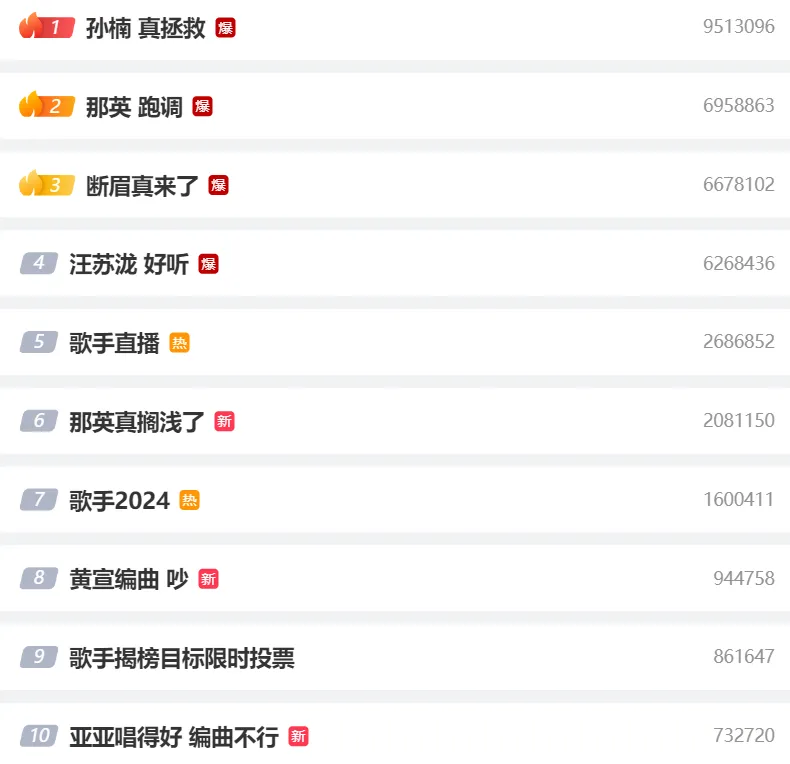View topic 黄宣编曲 吵

click(128, 578)
